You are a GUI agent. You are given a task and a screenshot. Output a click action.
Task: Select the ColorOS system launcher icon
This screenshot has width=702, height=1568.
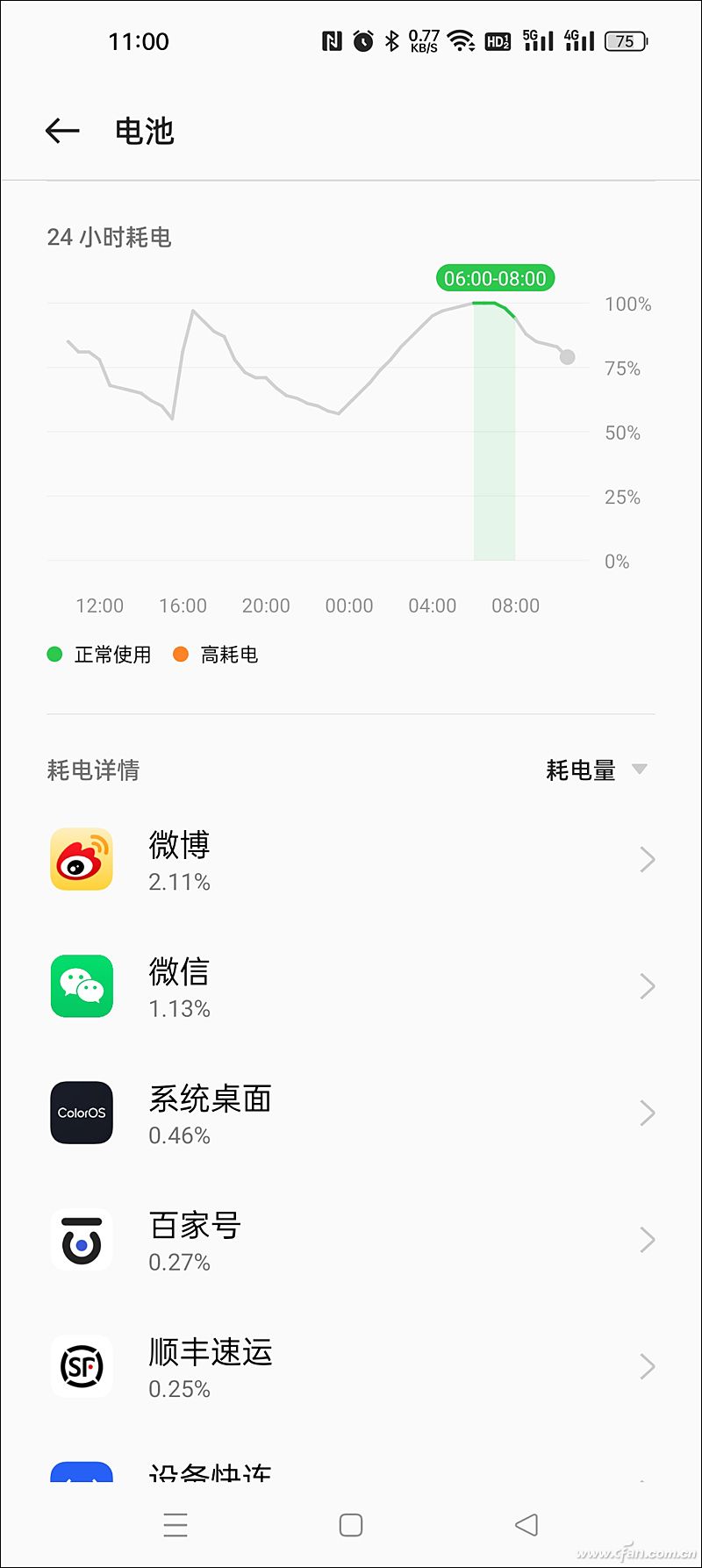coord(82,1113)
